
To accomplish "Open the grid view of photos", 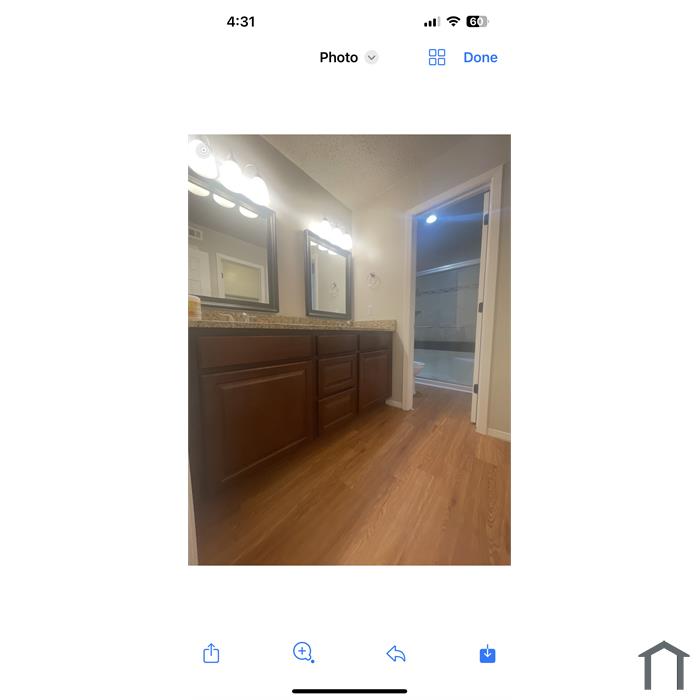I will 437,58.
